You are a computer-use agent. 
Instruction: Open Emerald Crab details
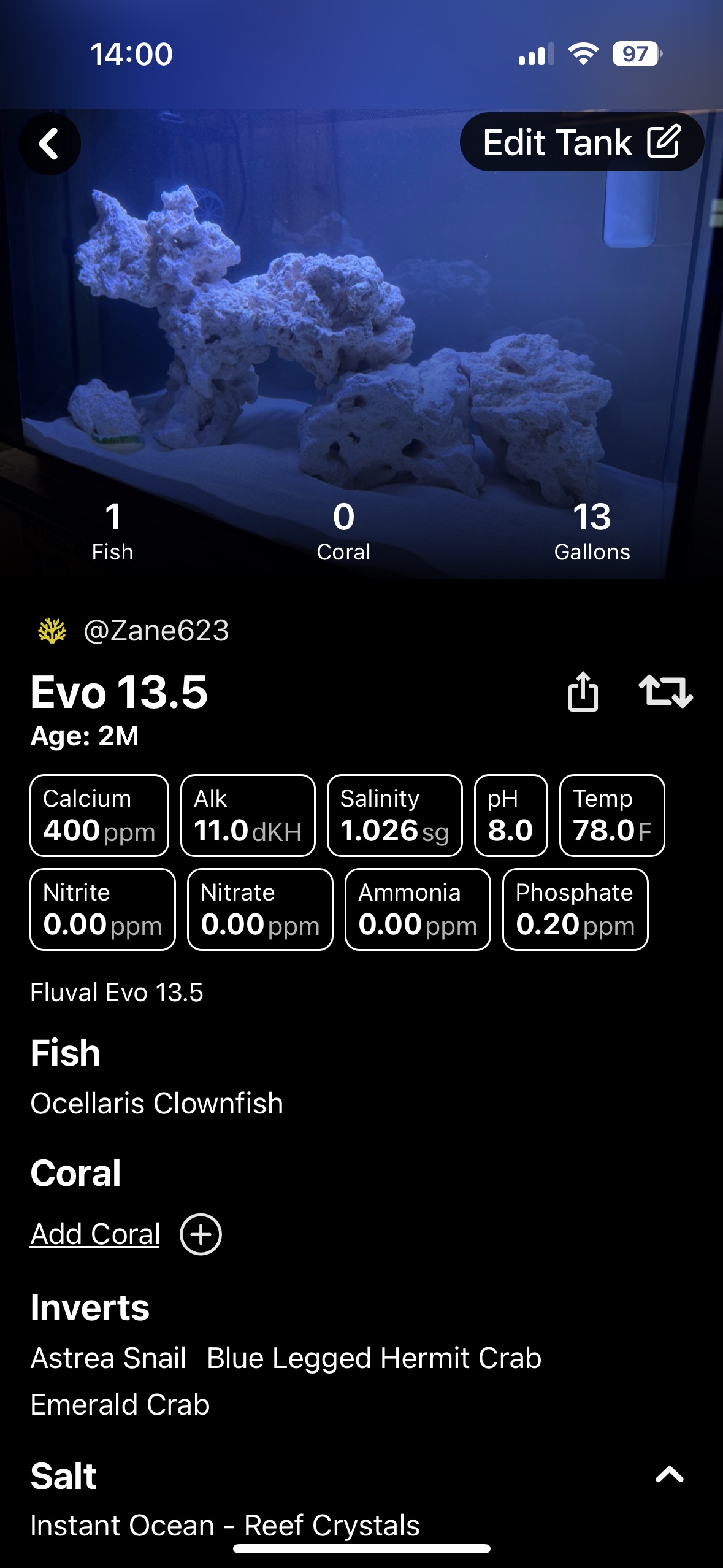point(120,1405)
